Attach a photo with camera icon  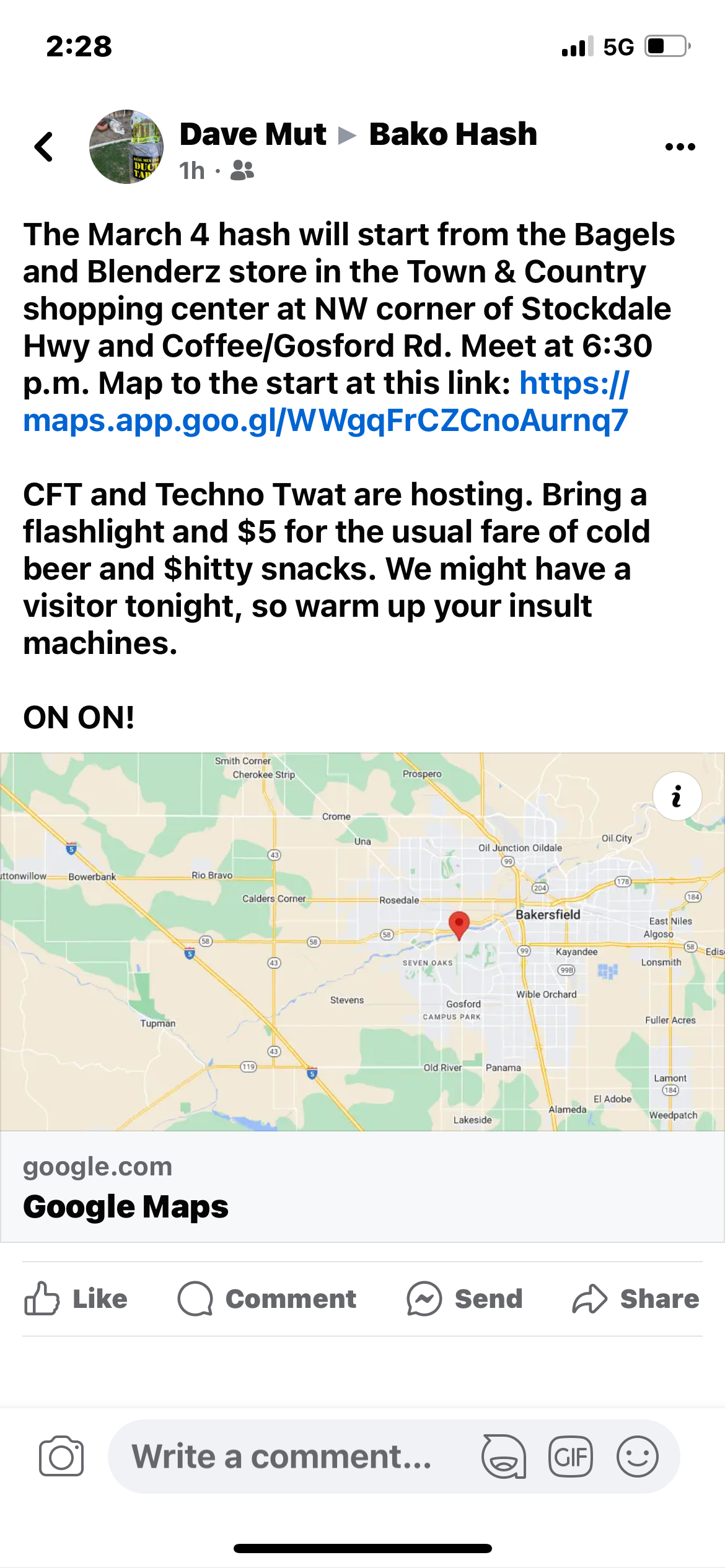[61, 1456]
